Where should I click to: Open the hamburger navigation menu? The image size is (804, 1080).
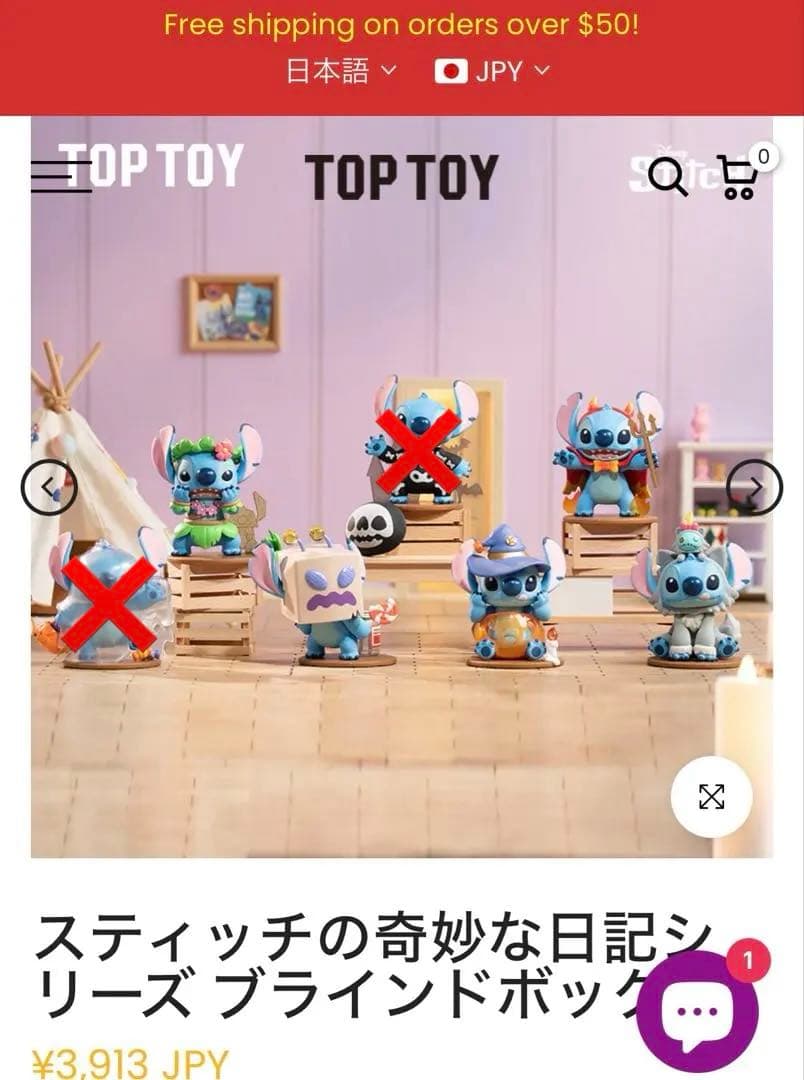point(60,176)
